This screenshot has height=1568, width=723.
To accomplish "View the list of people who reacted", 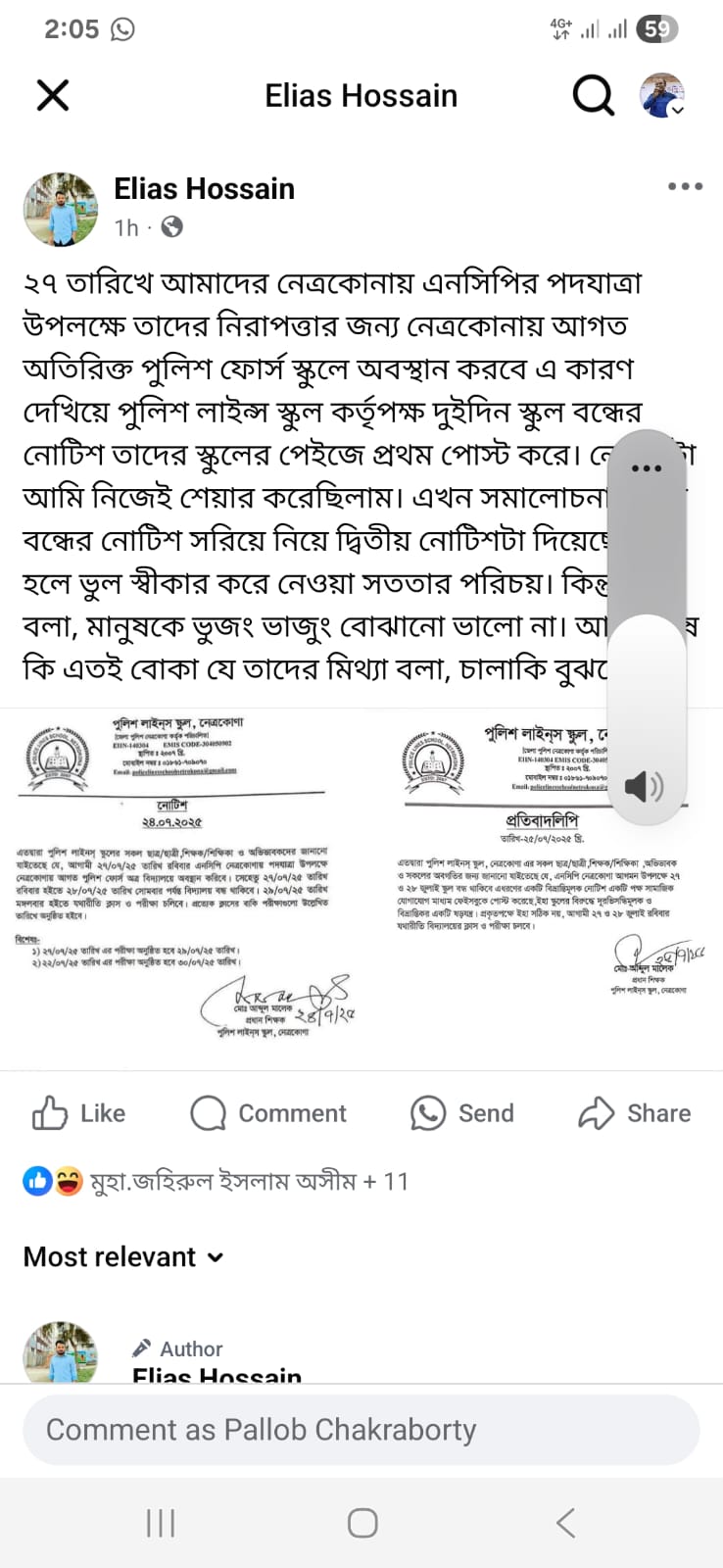I will (x=216, y=1182).
